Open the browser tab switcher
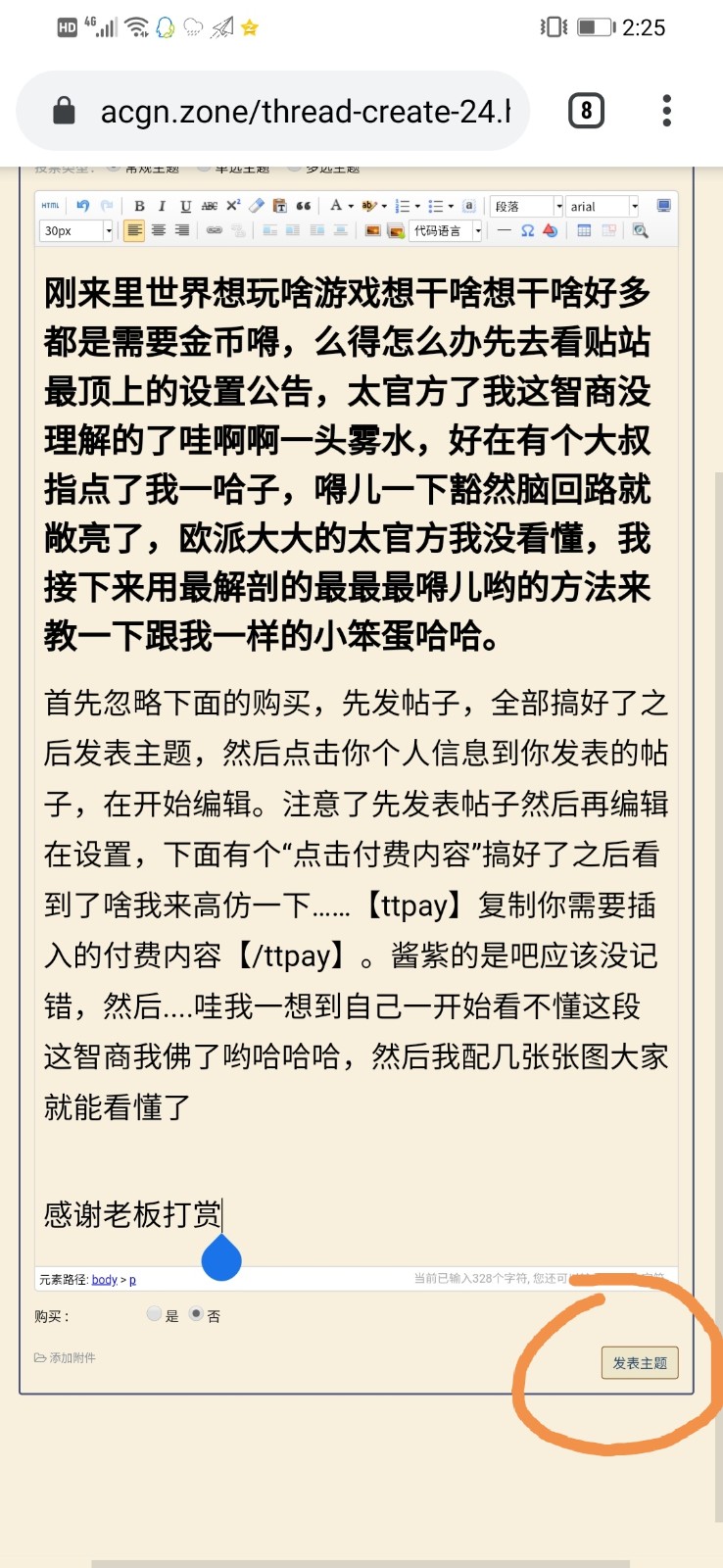Viewport: 723px width, 1568px height. [586, 111]
